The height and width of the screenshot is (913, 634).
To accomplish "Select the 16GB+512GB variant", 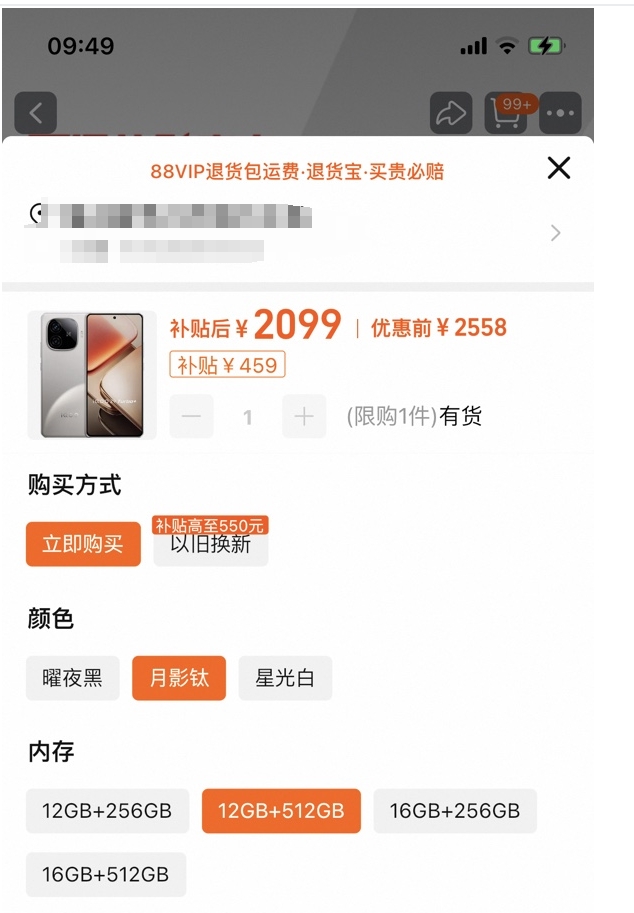I will tap(106, 874).
